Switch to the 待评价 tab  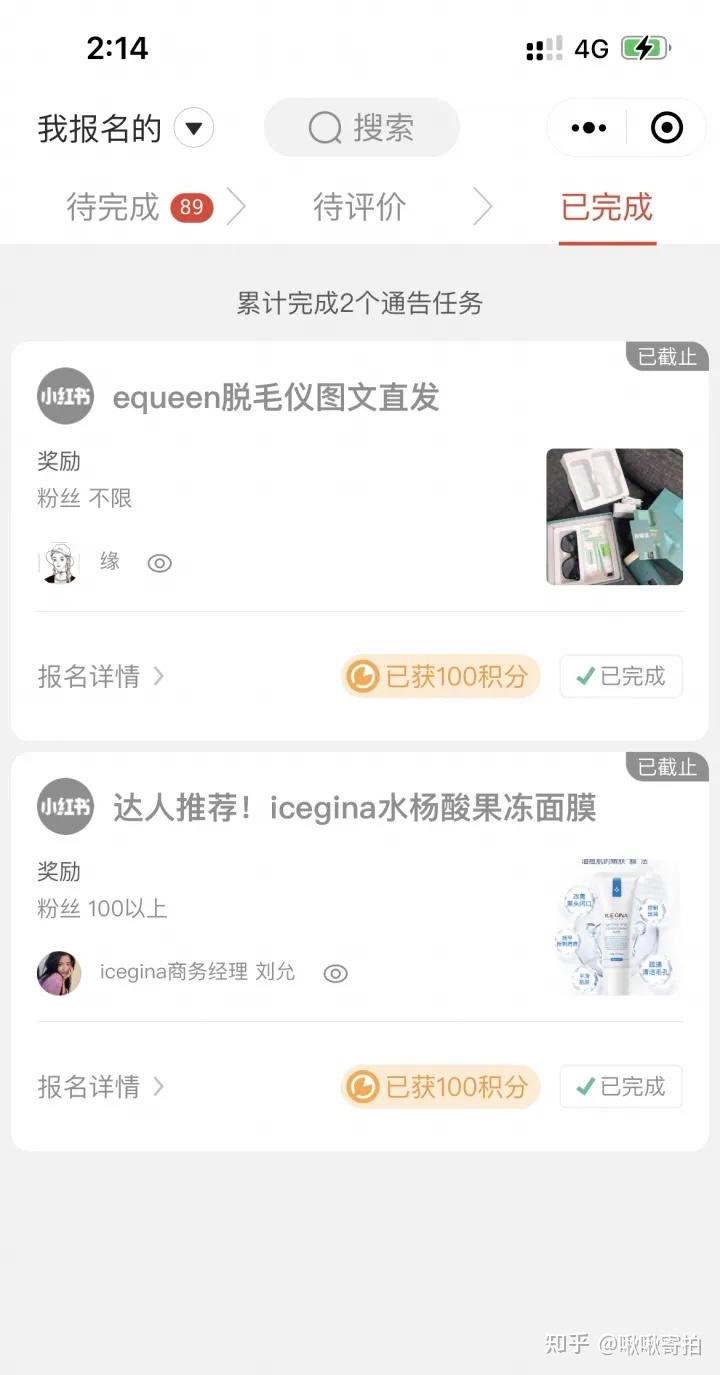coord(359,207)
